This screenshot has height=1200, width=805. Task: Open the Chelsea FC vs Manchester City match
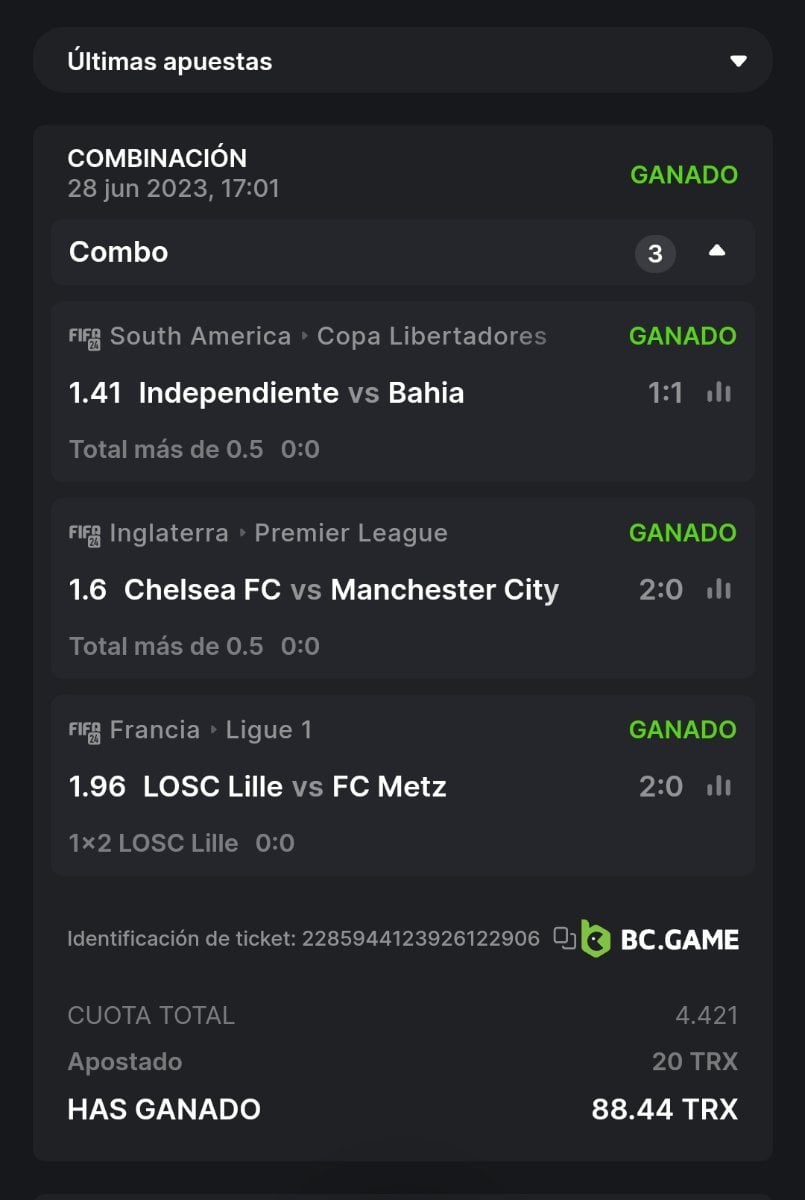coord(340,590)
